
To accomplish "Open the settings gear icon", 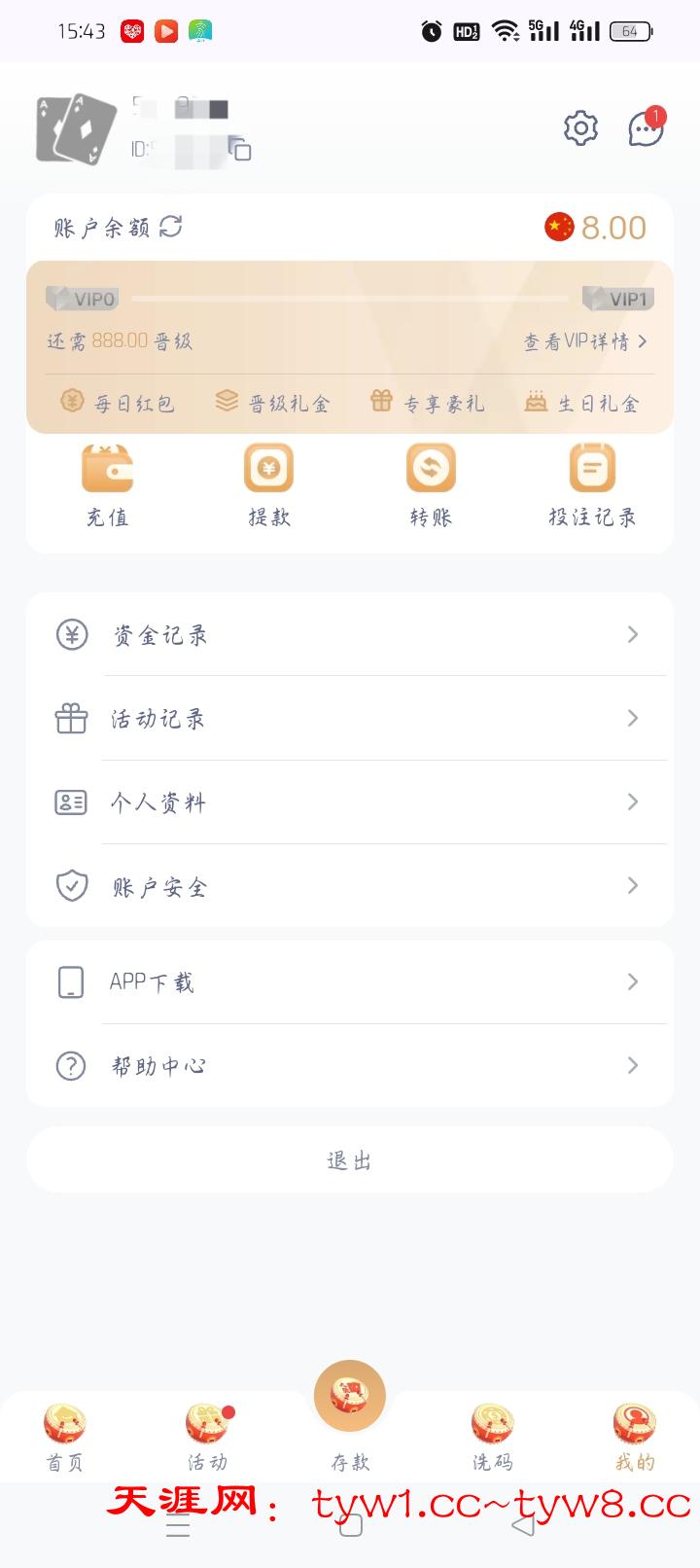I will point(580,128).
